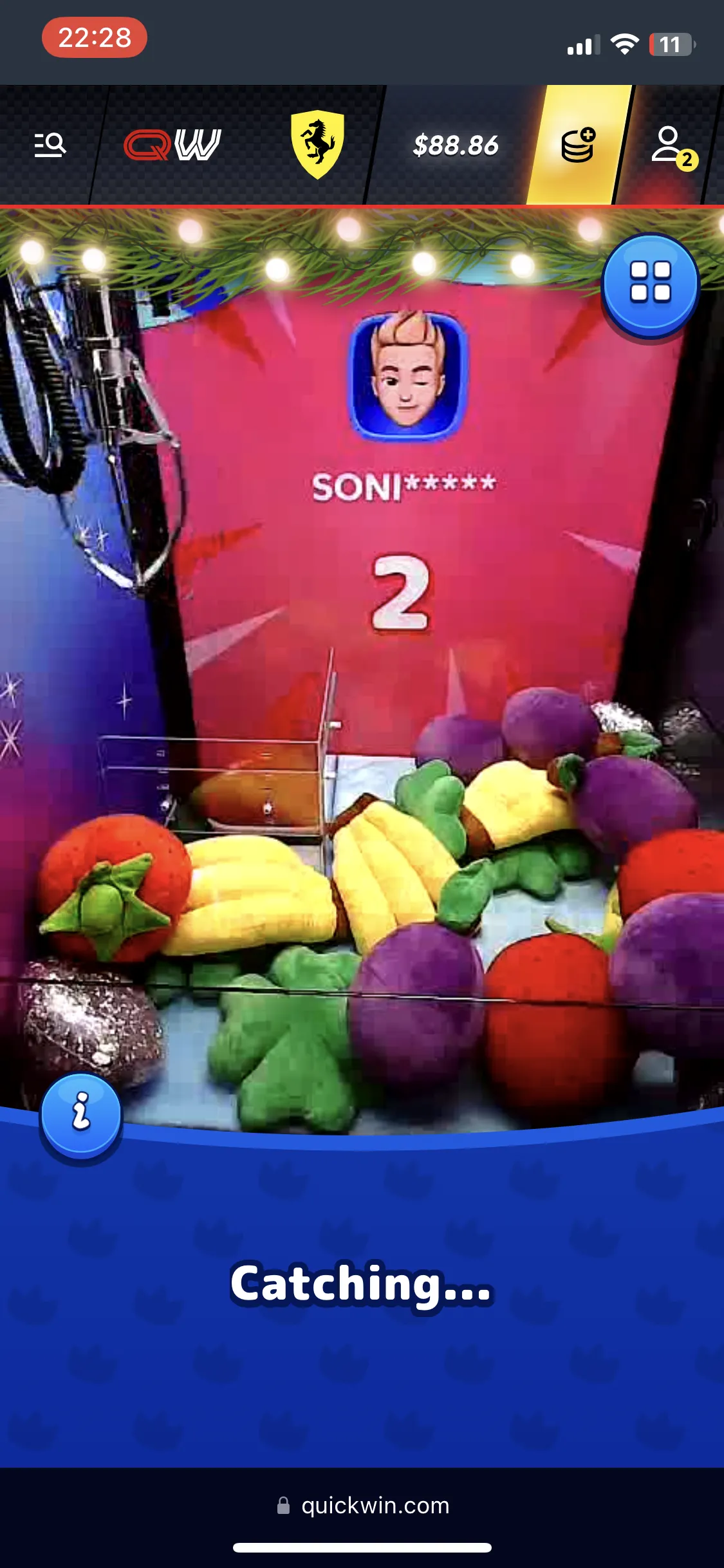Open the user profile icon
Image resolution: width=724 pixels, height=1568 pixels.
click(671, 145)
